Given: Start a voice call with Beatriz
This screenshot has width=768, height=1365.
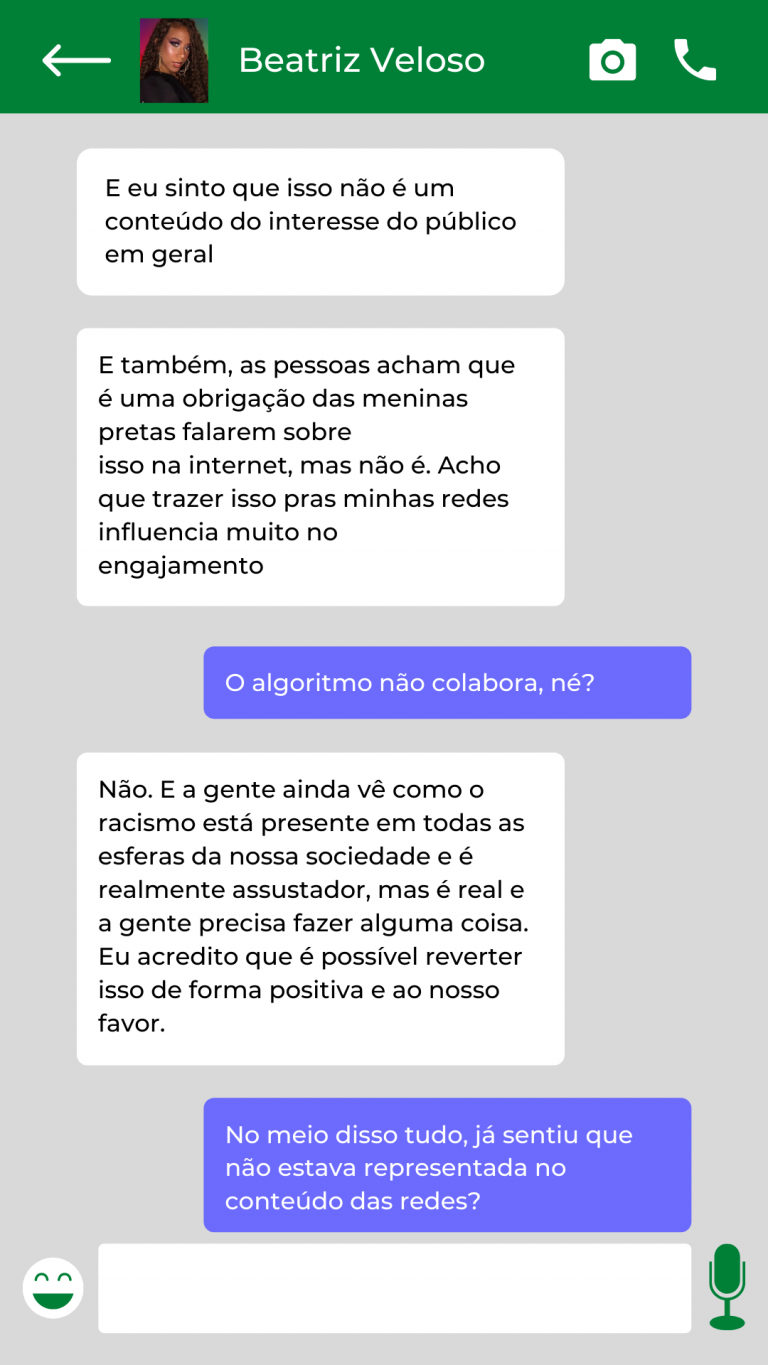Looking at the screenshot, I should coord(695,60).
